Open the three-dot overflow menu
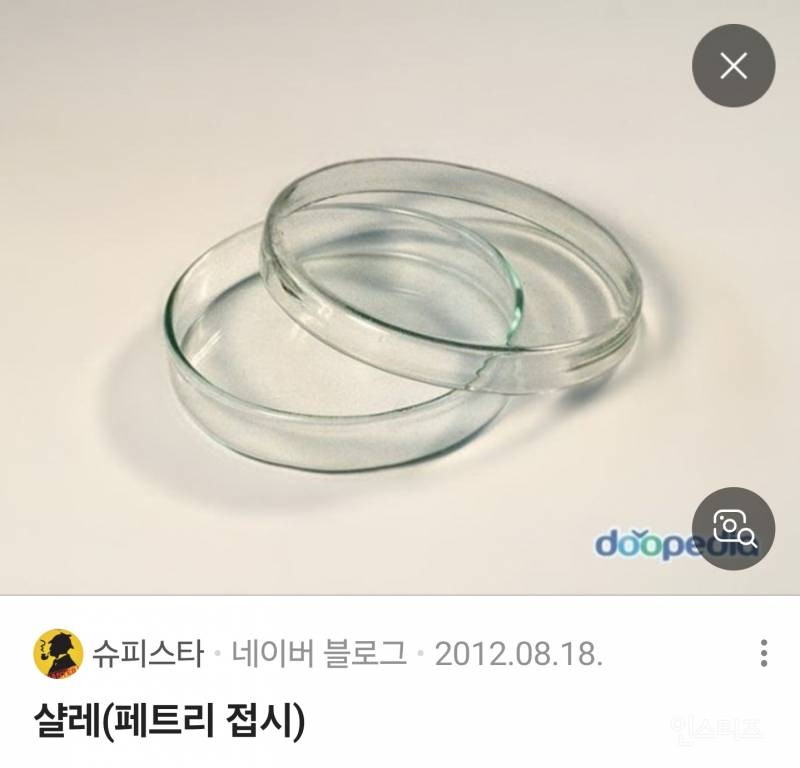Screen dimensions: 800x768 click(x=764, y=655)
